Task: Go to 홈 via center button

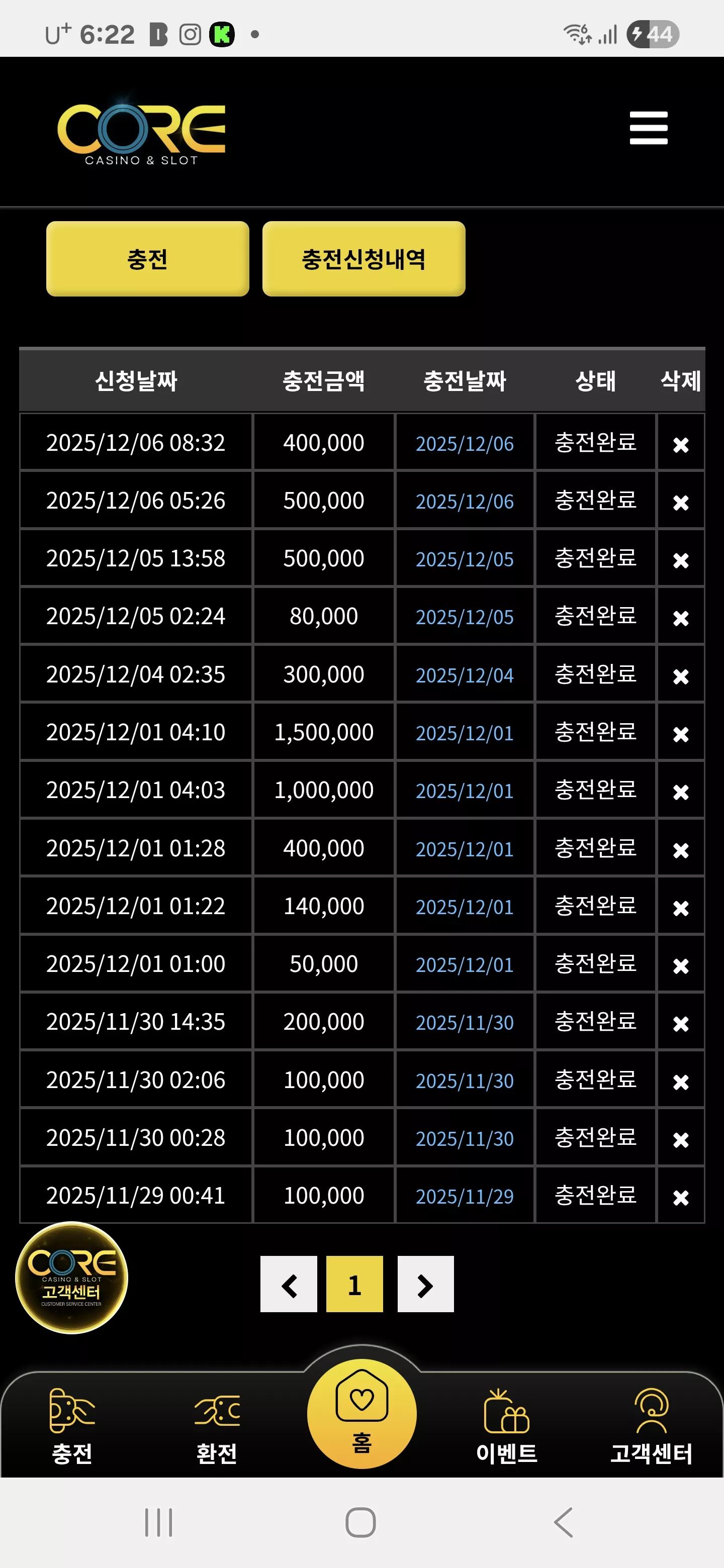Action: click(x=361, y=1413)
